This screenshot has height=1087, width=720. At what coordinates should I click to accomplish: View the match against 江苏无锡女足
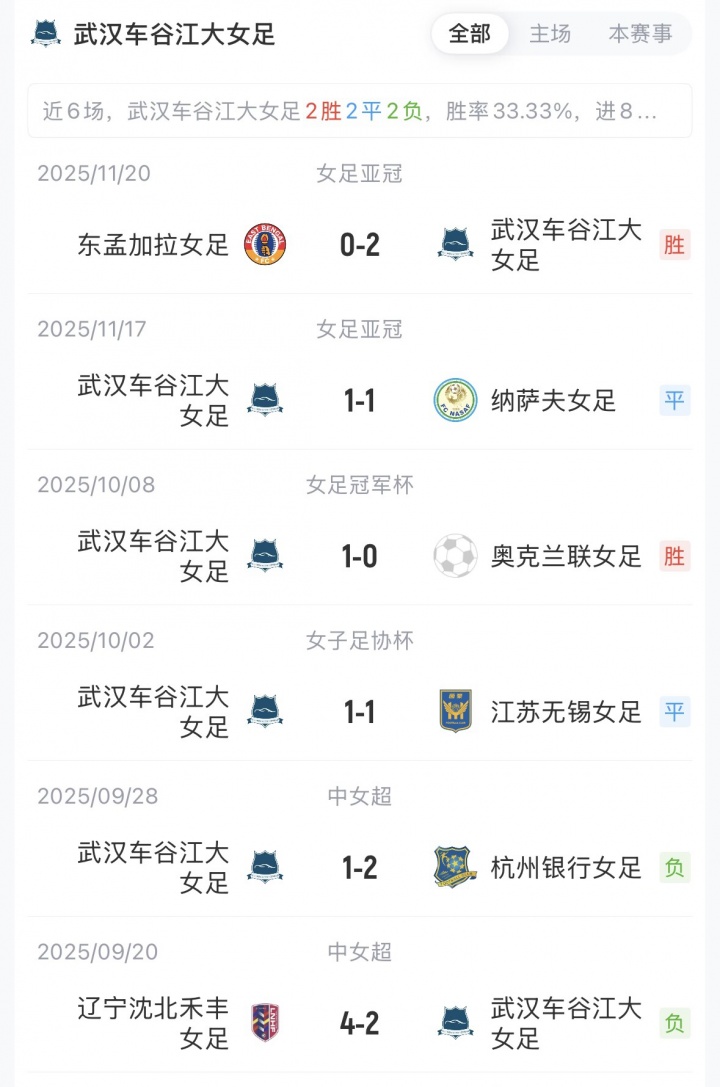coord(360,712)
